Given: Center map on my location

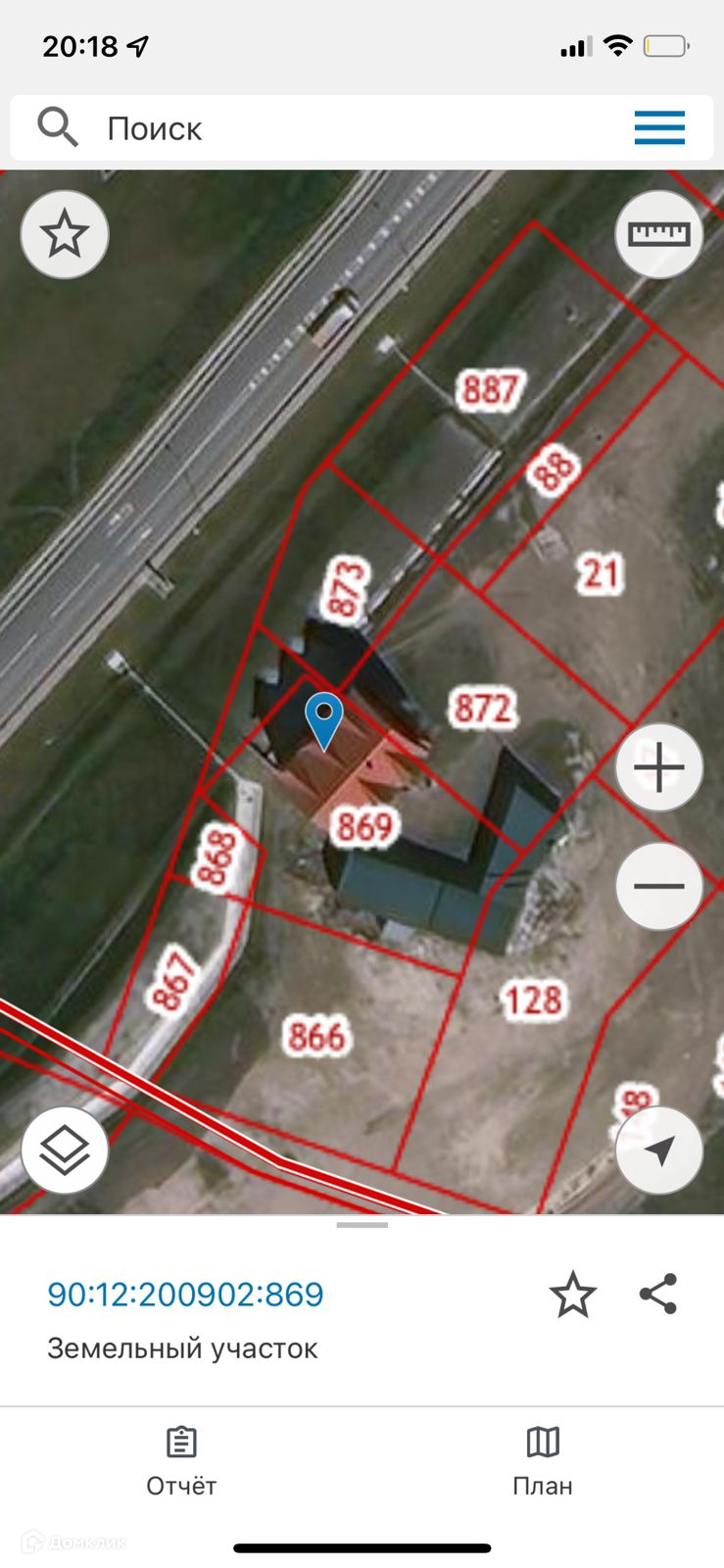Looking at the screenshot, I should [658, 1150].
